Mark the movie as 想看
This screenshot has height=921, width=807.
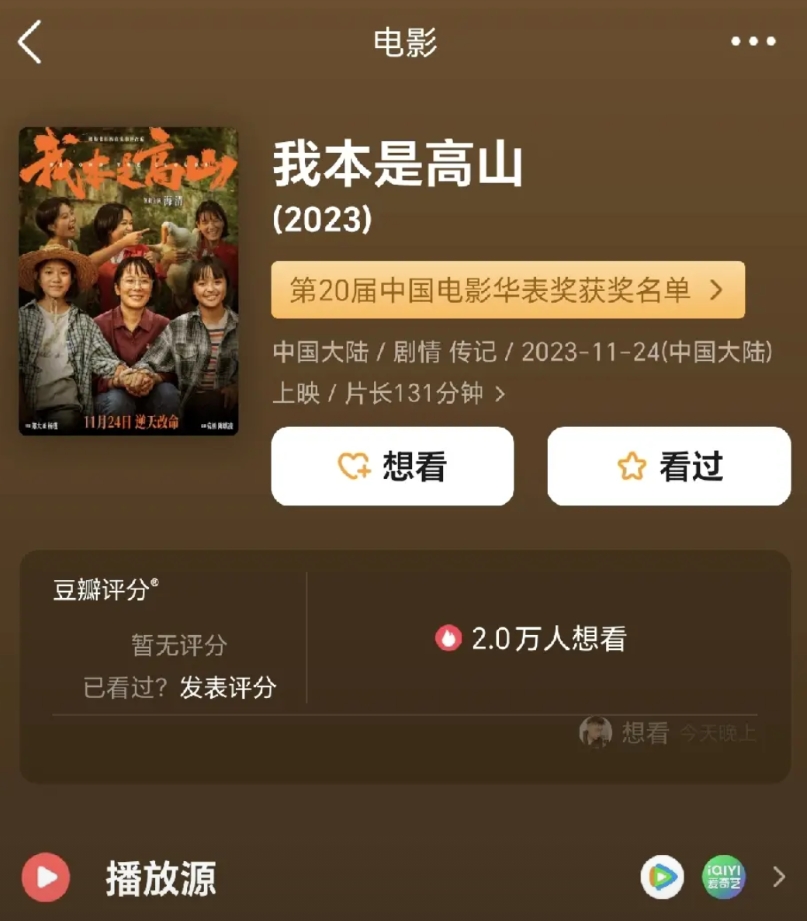(x=392, y=466)
